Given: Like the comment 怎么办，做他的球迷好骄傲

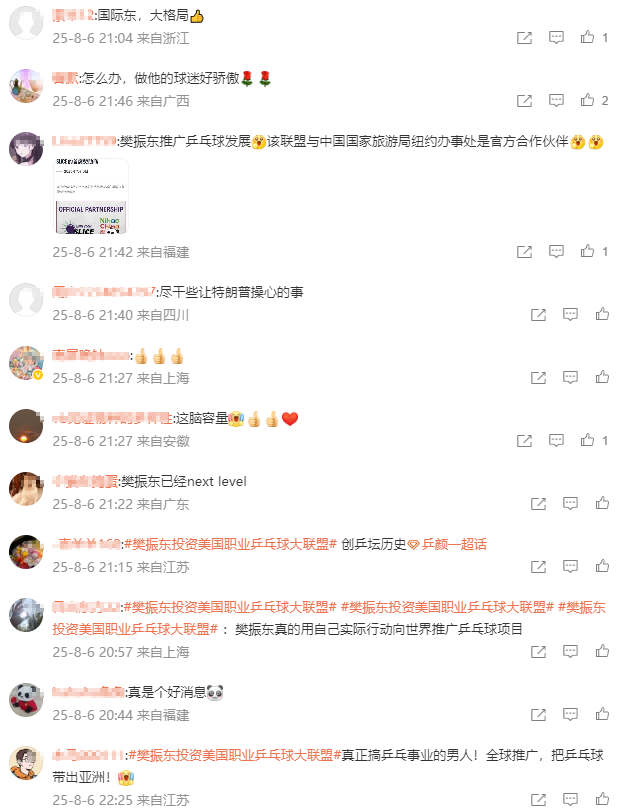Looking at the screenshot, I should pos(588,101).
